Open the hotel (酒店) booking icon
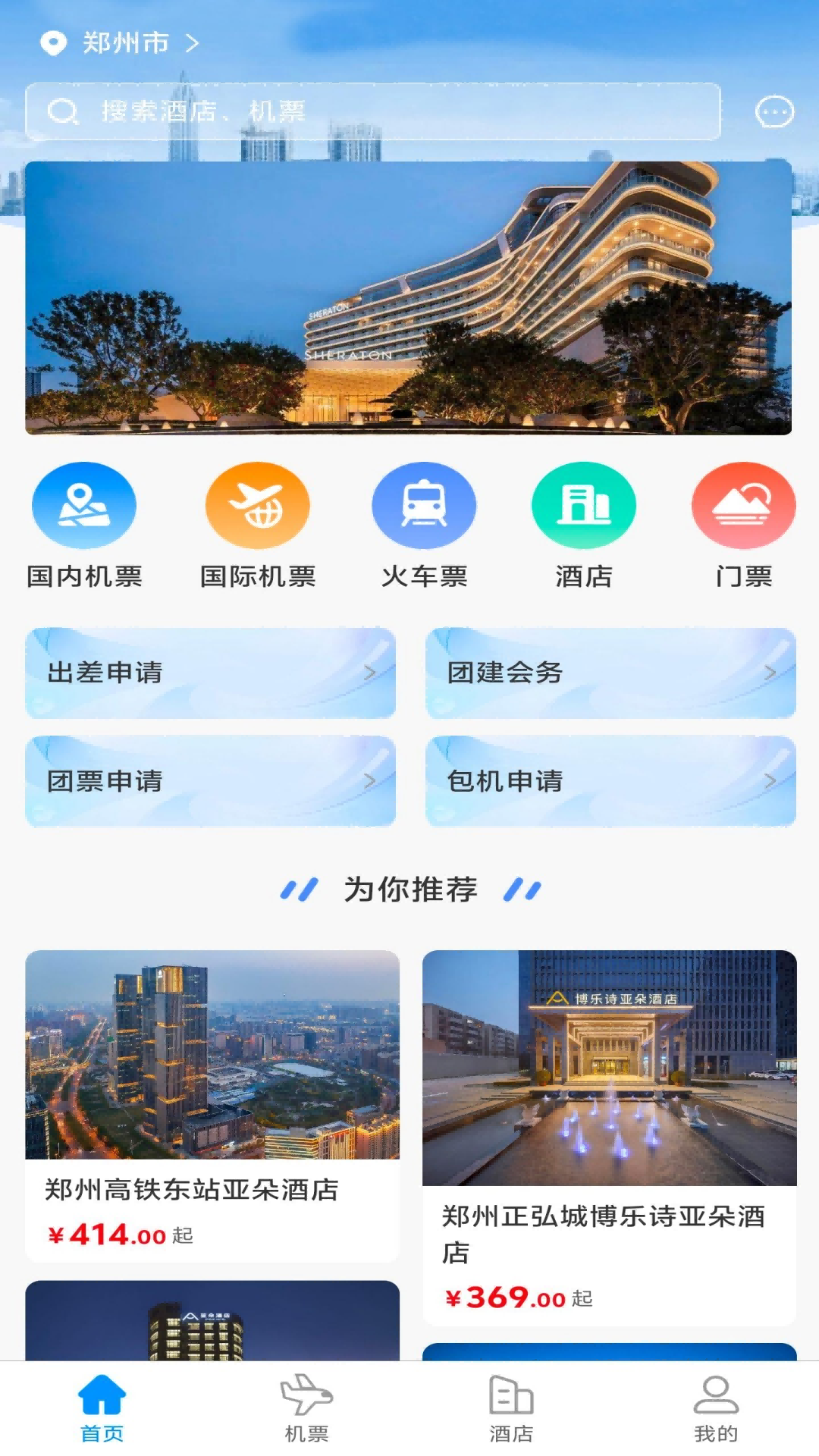Screen dimensions: 819x1456 pos(584,504)
